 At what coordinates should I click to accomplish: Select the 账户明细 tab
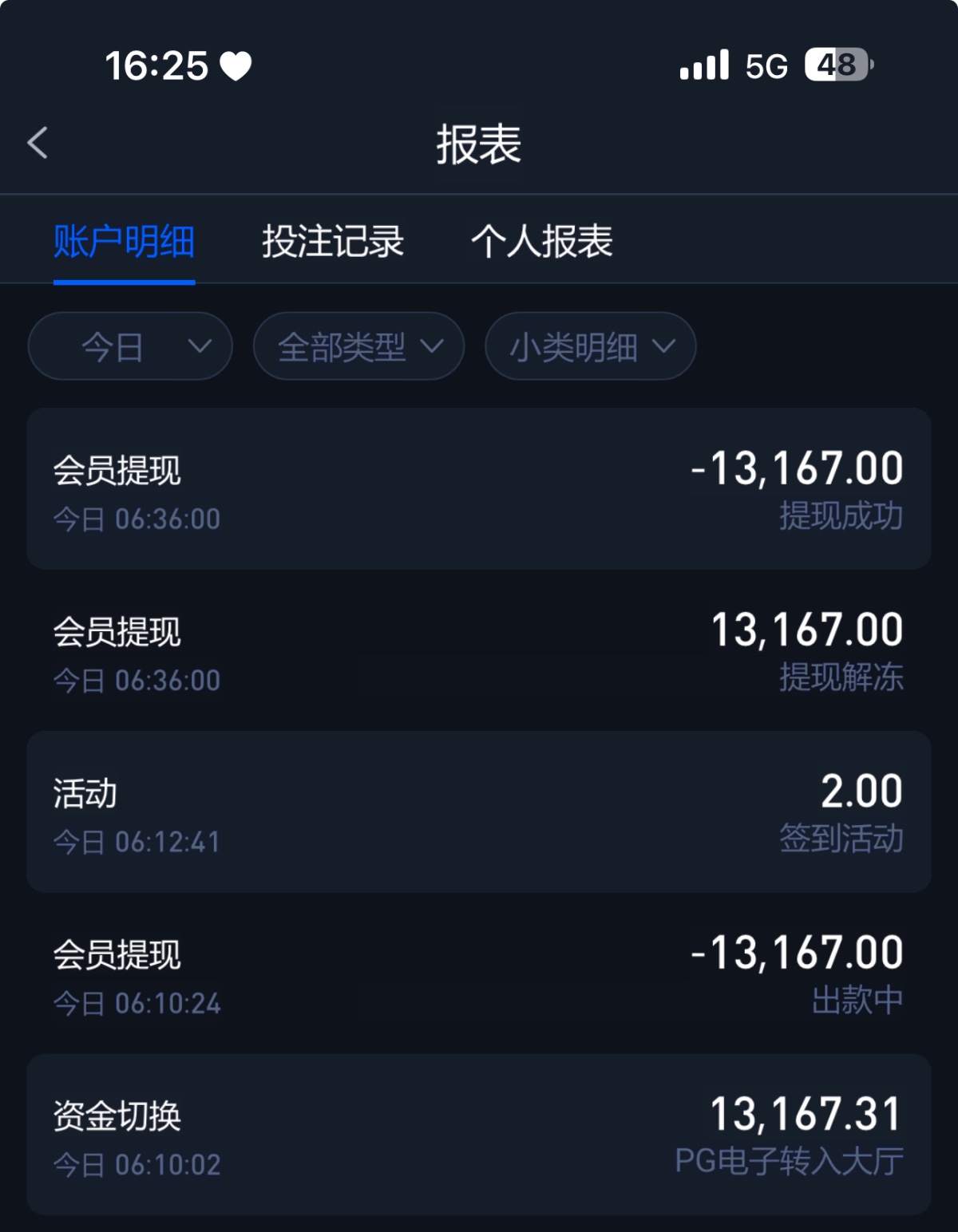click(124, 241)
